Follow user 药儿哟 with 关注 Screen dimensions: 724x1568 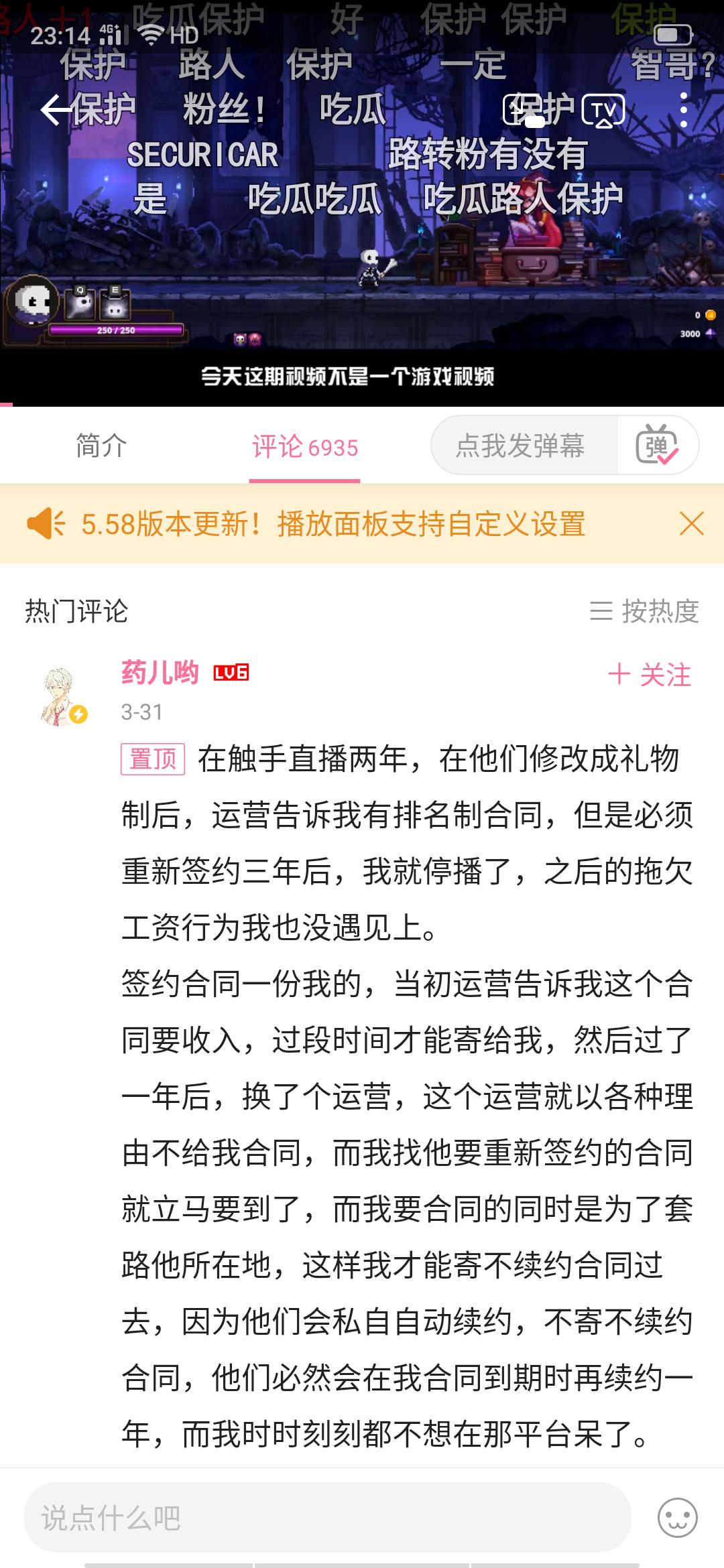tap(650, 674)
